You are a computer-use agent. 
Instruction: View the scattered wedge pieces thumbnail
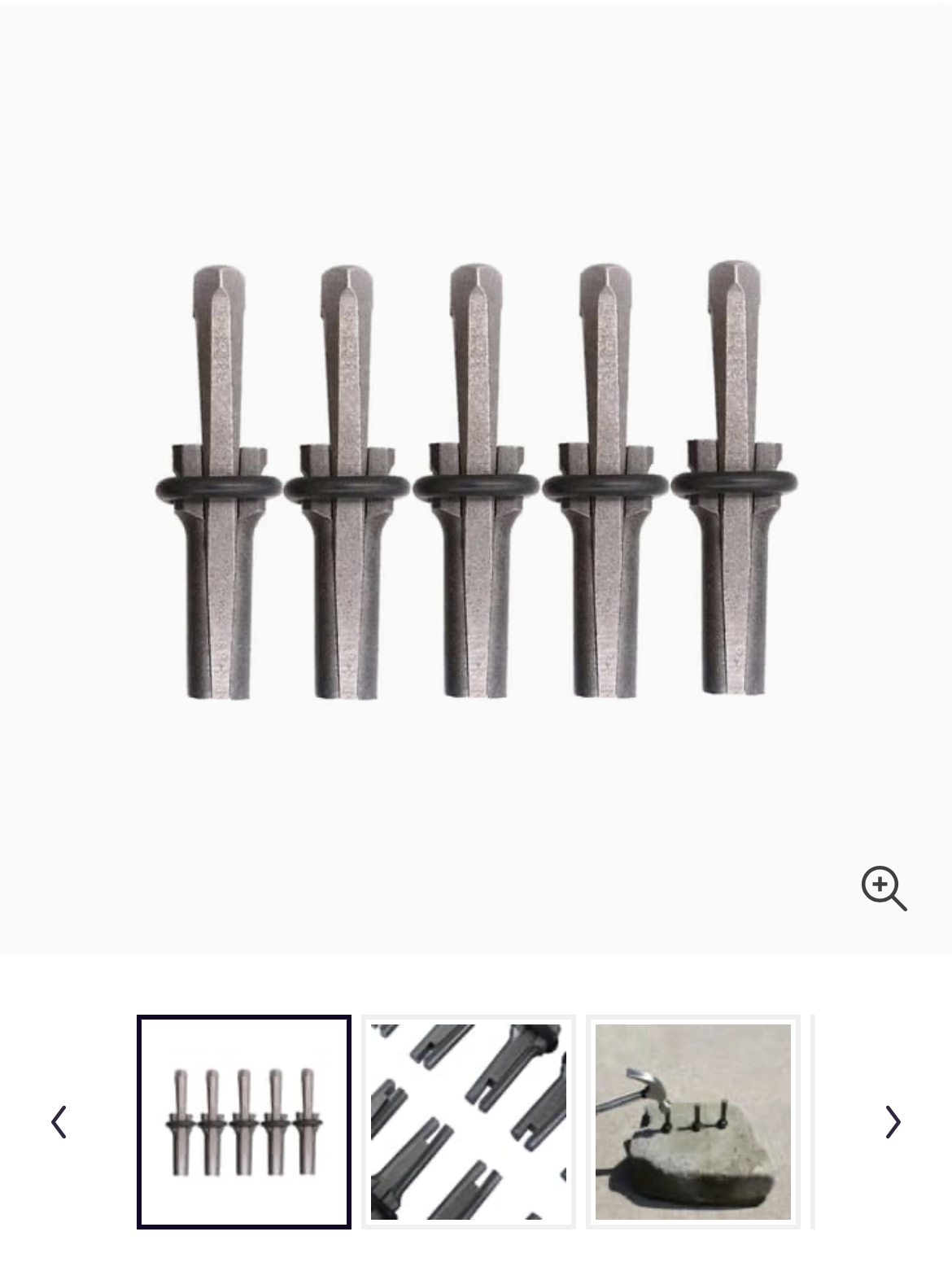(x=469, y=1122)
